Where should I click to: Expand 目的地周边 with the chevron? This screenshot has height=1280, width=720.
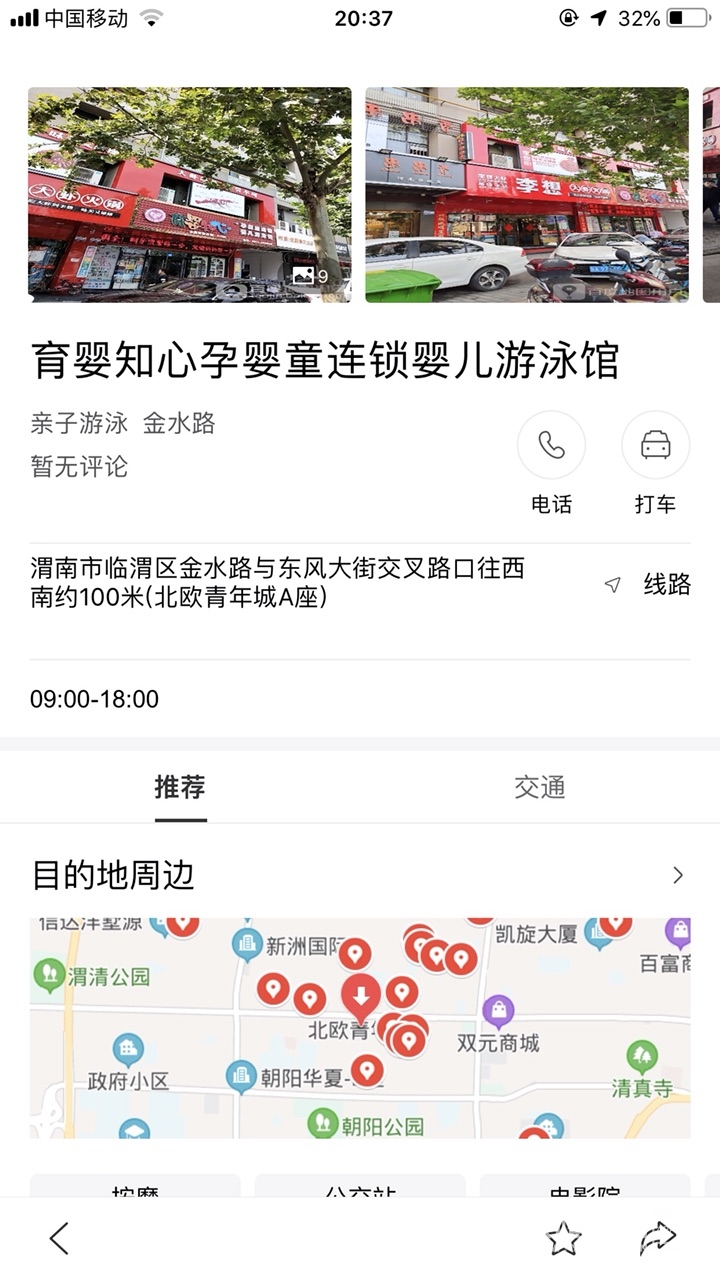[678, 876]
